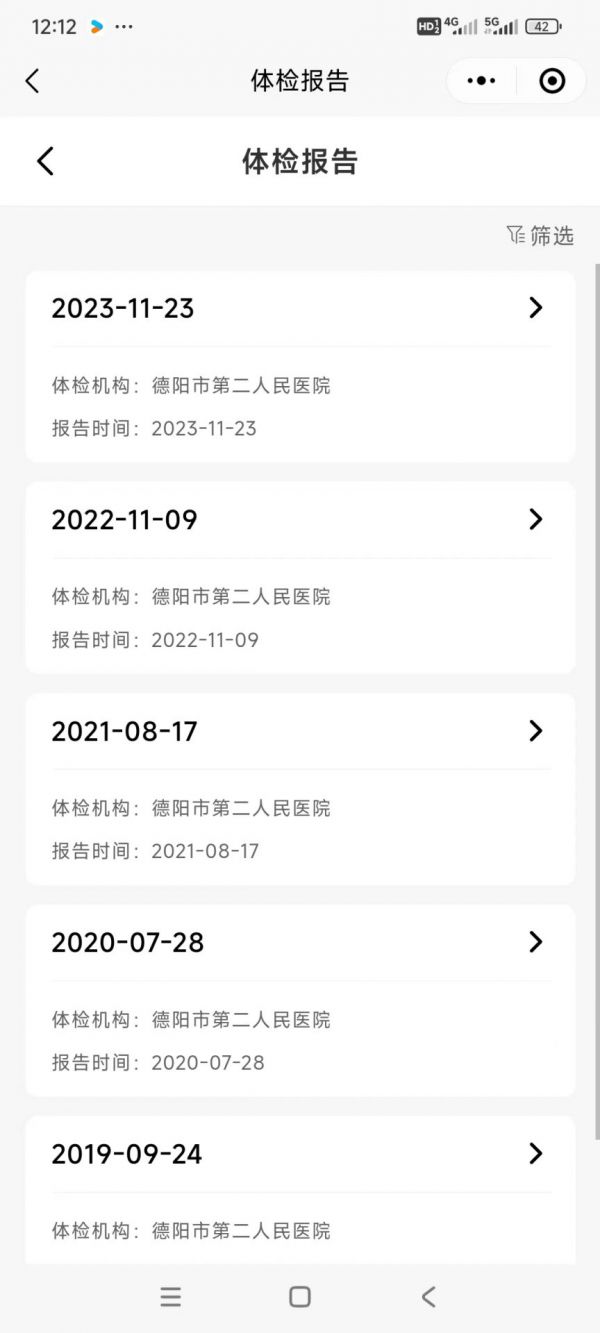The height and width of the screenshot is (1333, 600).
Task: Tap the mini program back arrow at top
Action: coord(32,81)
